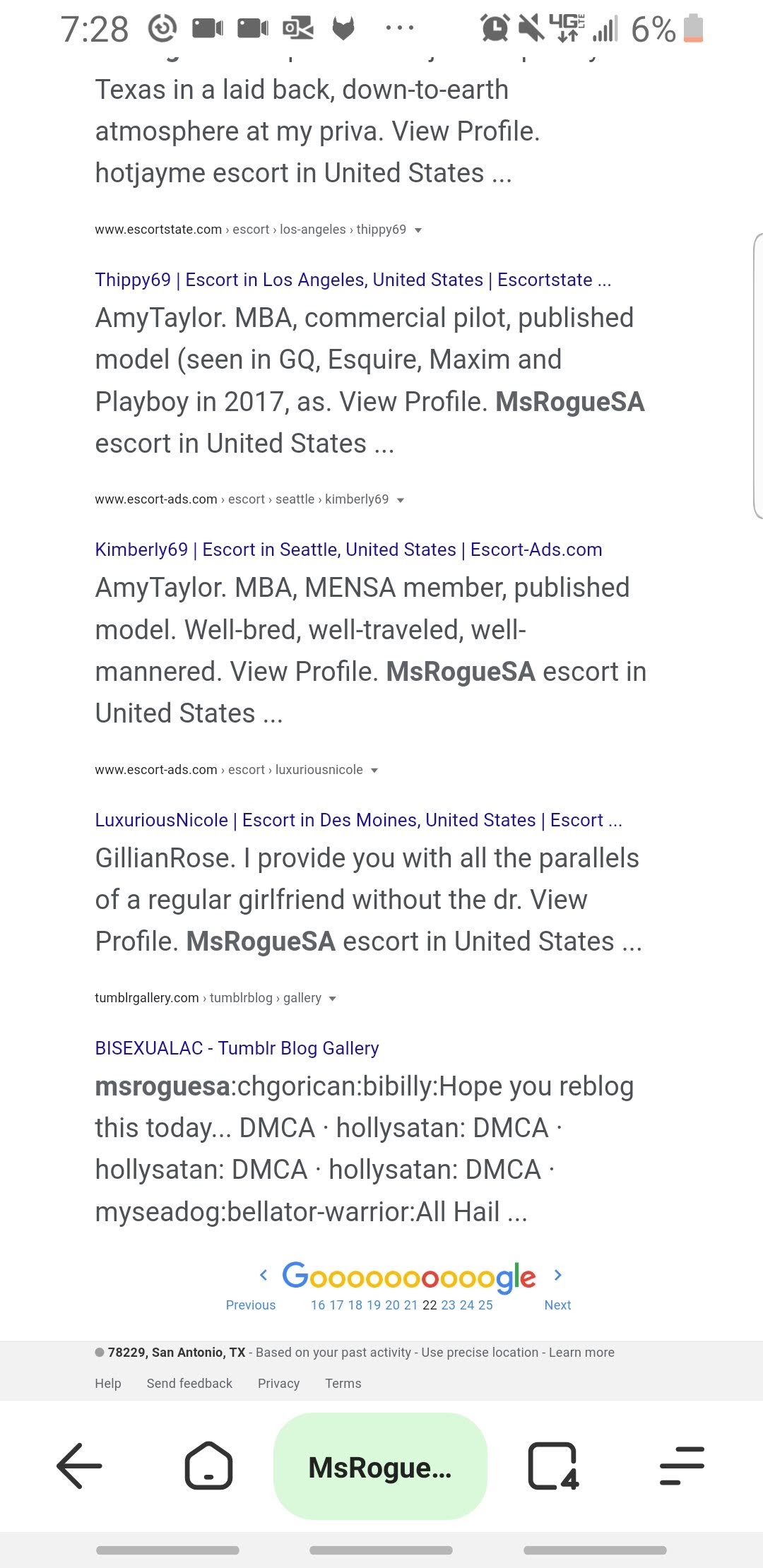Jump to results page 25

coord(485,1305)
